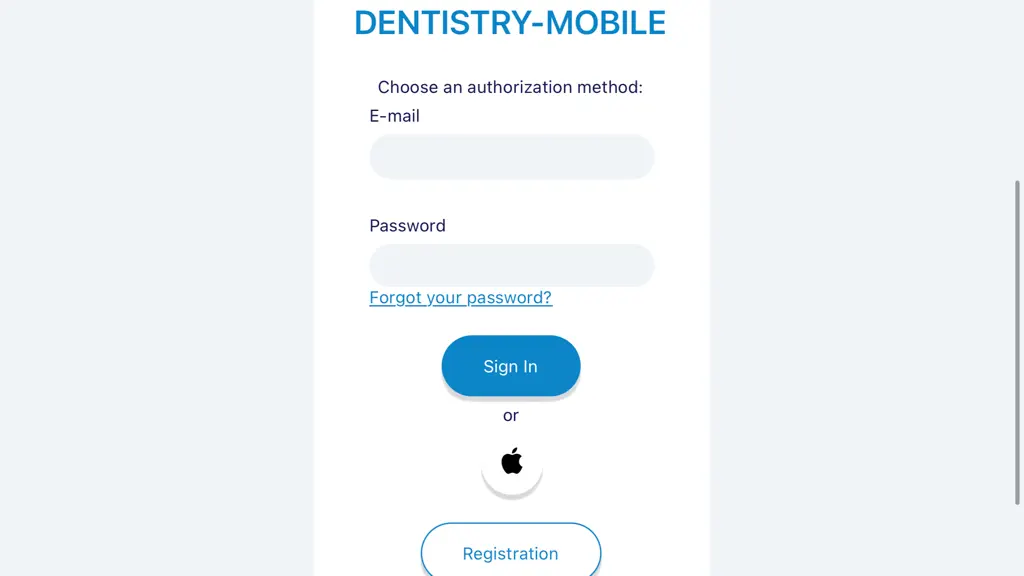The width and height of the screenshot is (1024, 576).
Task: Focus the E-mail input field
Action: point(511,157)
